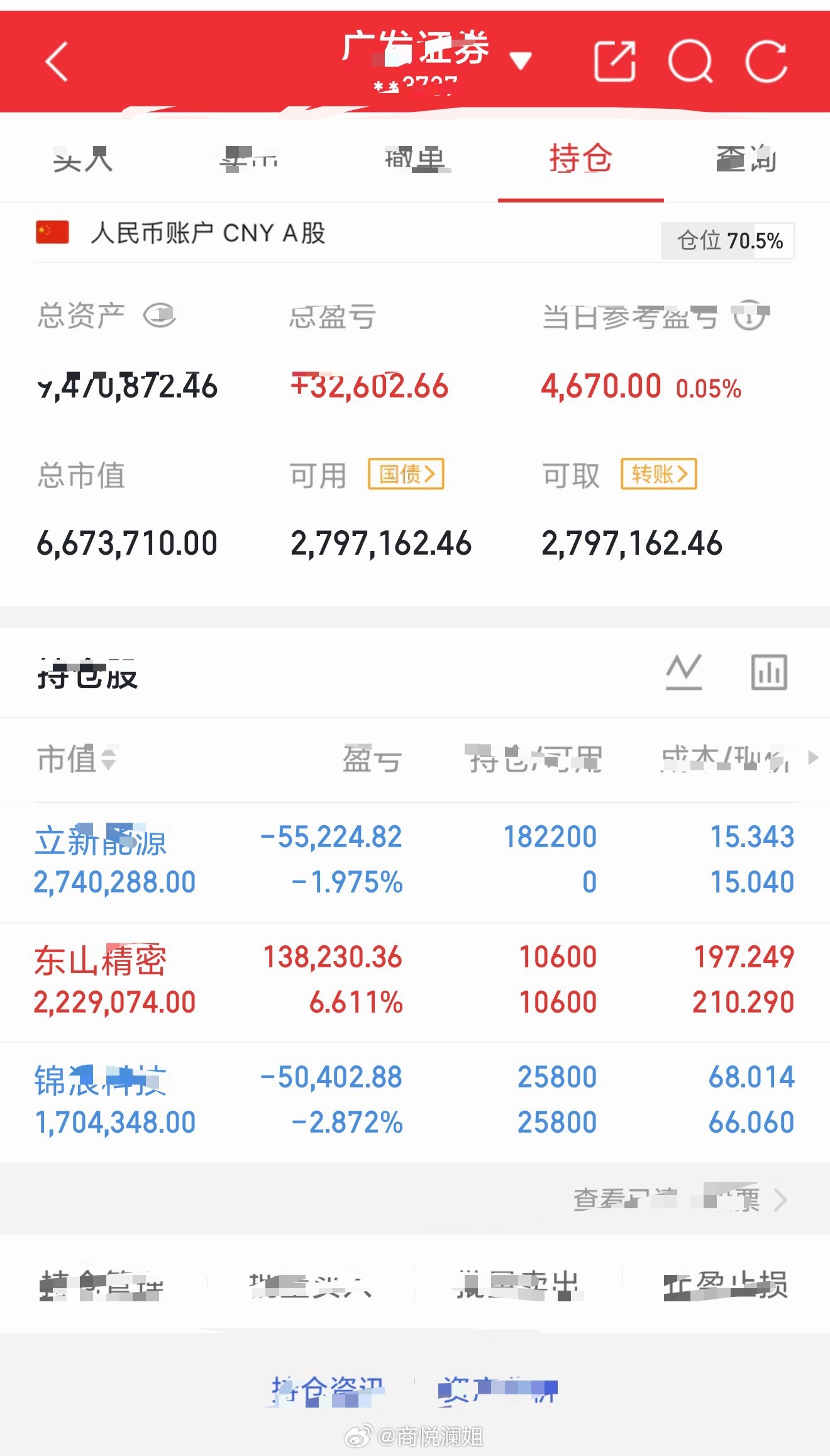Tap the 转账 link beside 可取
830x1456 pixels.
[x=659, y=474]
